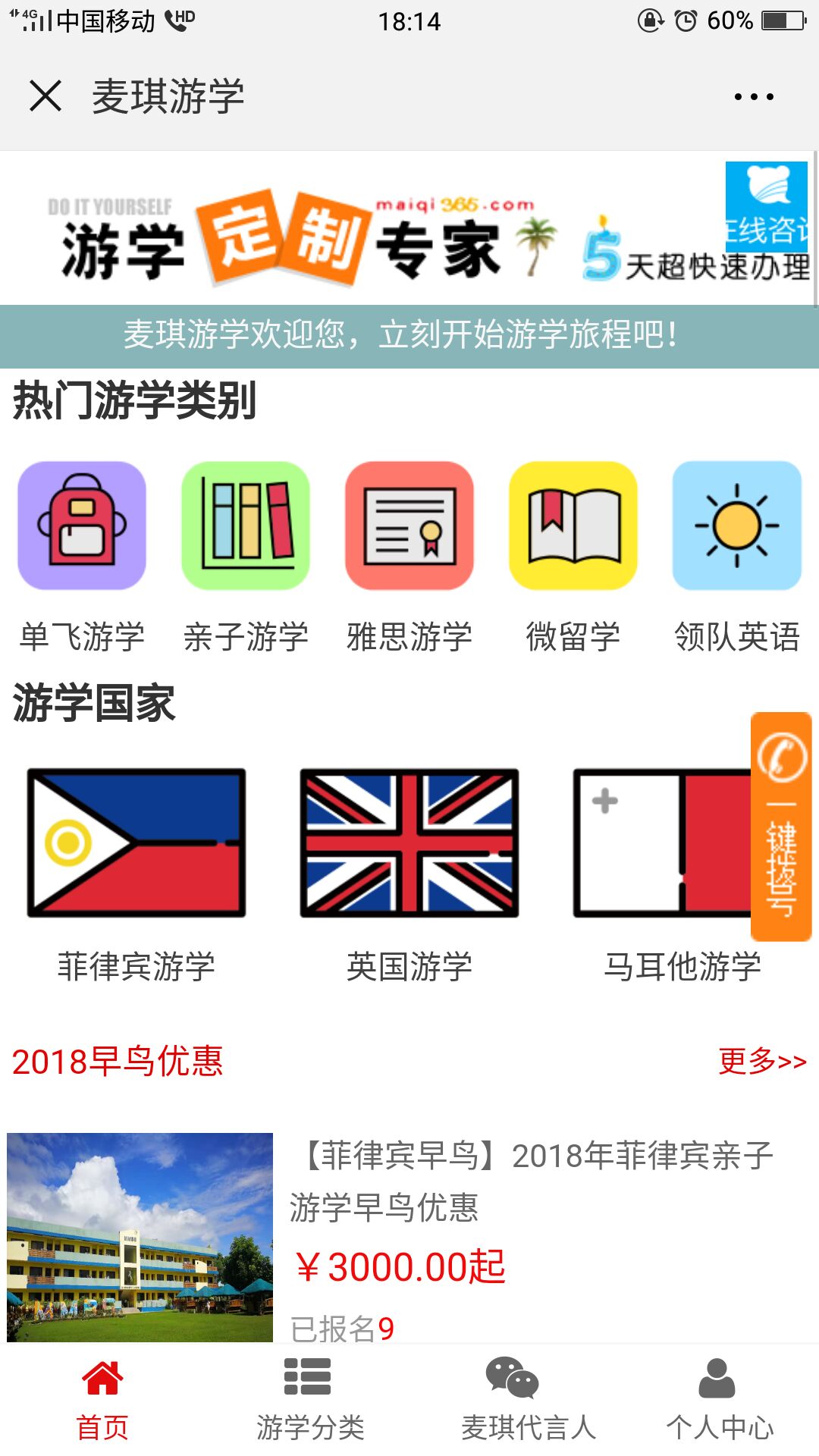View 菲律宾游学 programs

tap(136, 872)
